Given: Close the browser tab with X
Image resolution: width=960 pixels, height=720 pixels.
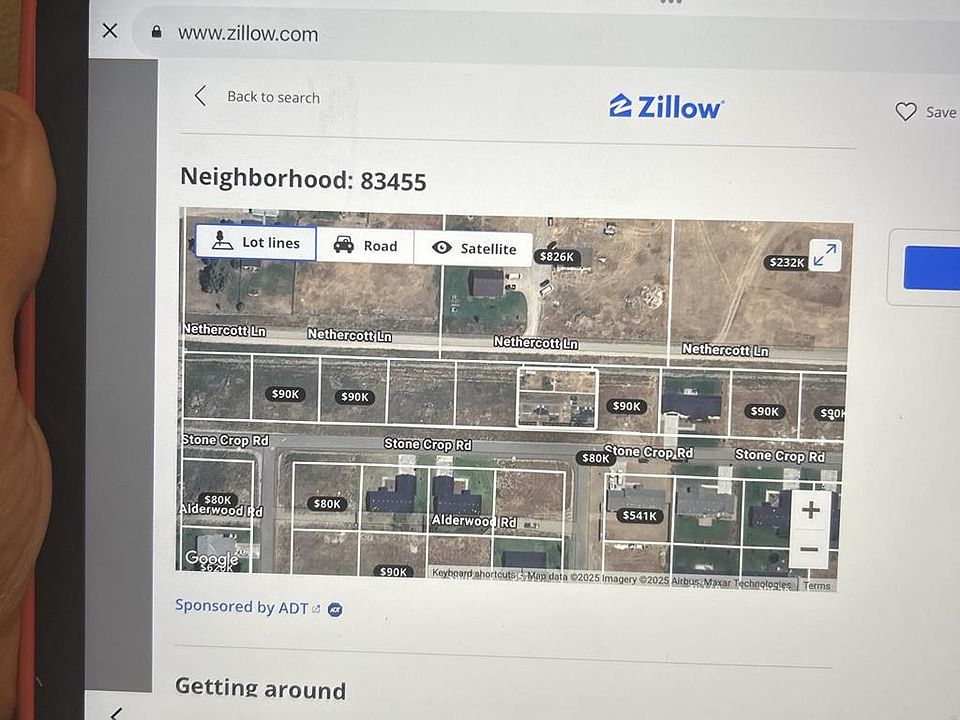Looking at the screenshot, I should [x=110, y=31].
